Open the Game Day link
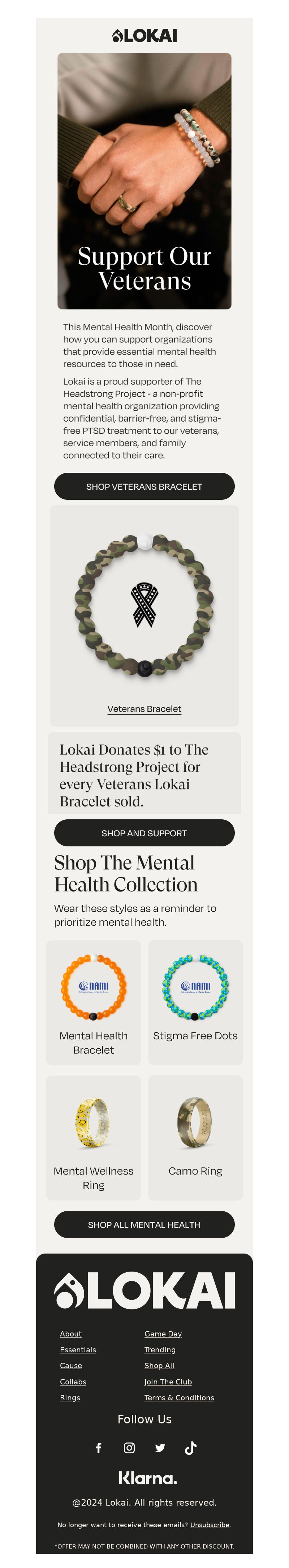Viewport: 289px width, 1568px height. [163, 1334]
